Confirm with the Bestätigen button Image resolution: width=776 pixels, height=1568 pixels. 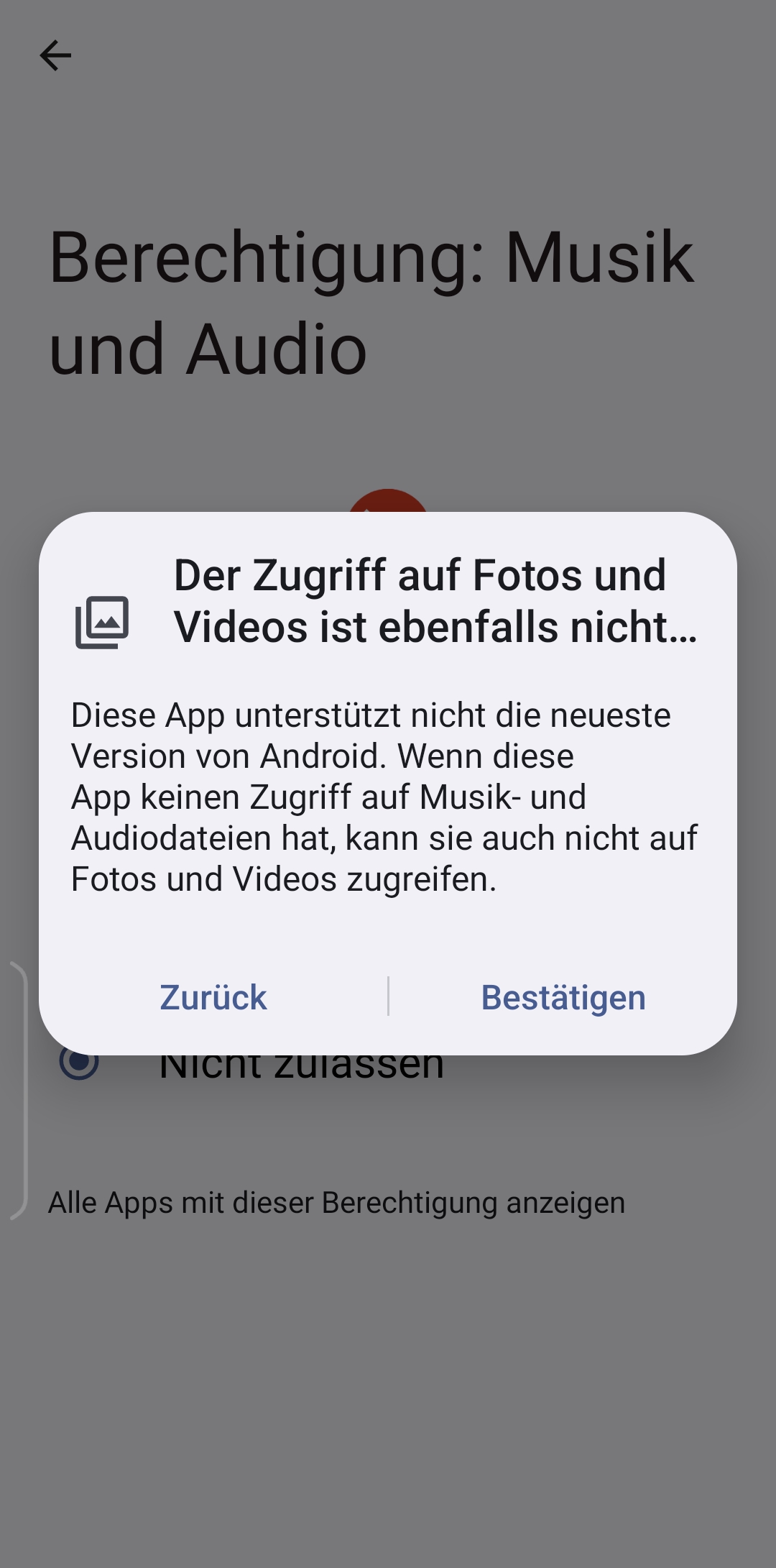563,997
